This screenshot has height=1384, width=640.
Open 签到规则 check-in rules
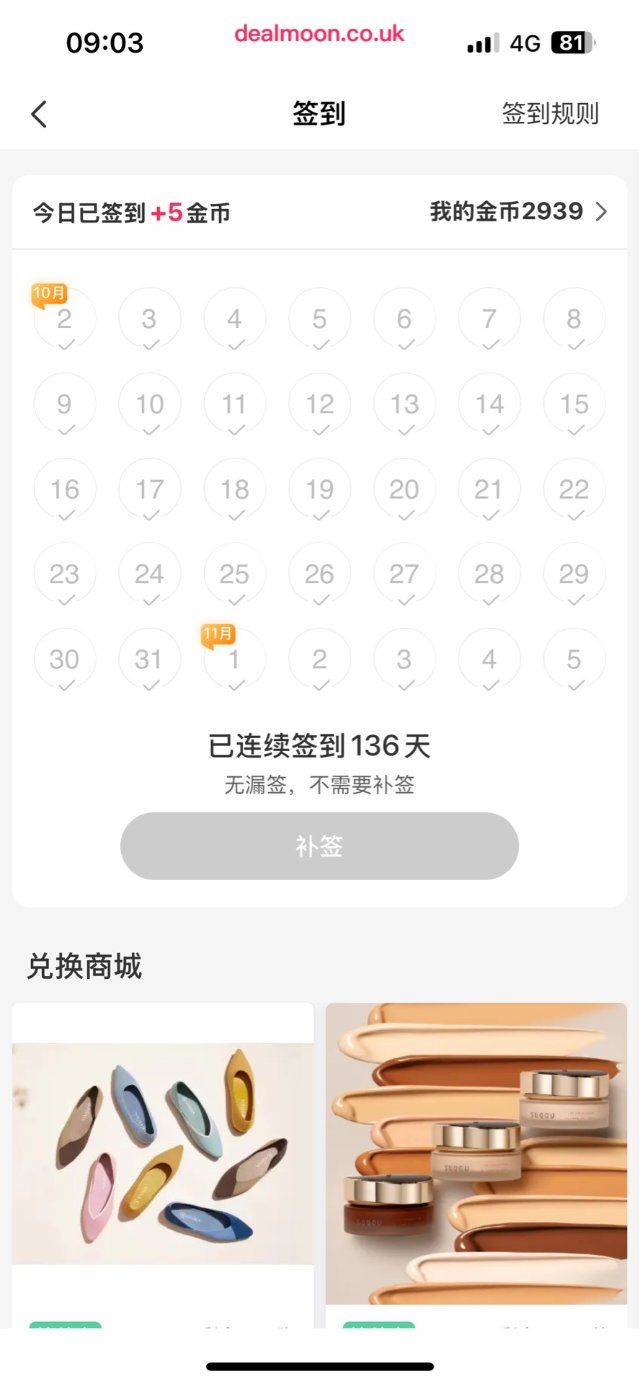(549, 114)
